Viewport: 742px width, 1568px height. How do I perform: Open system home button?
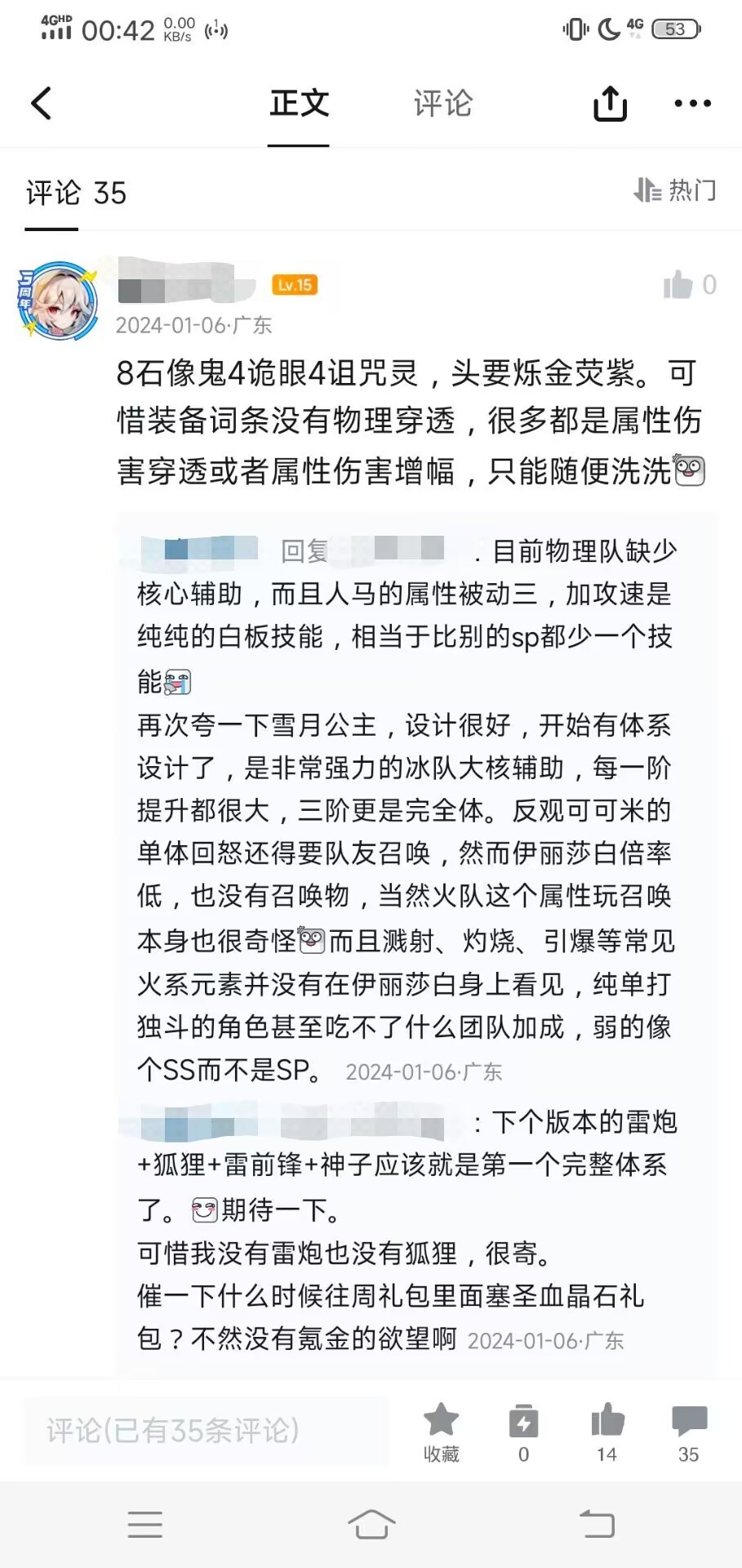(371, 1524)
